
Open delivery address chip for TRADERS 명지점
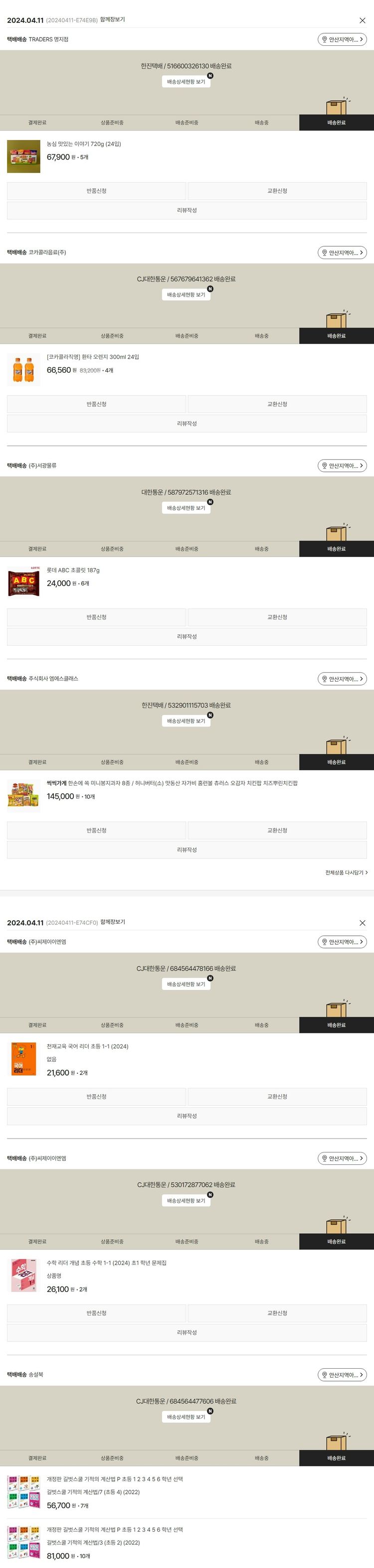click(342, 39)
